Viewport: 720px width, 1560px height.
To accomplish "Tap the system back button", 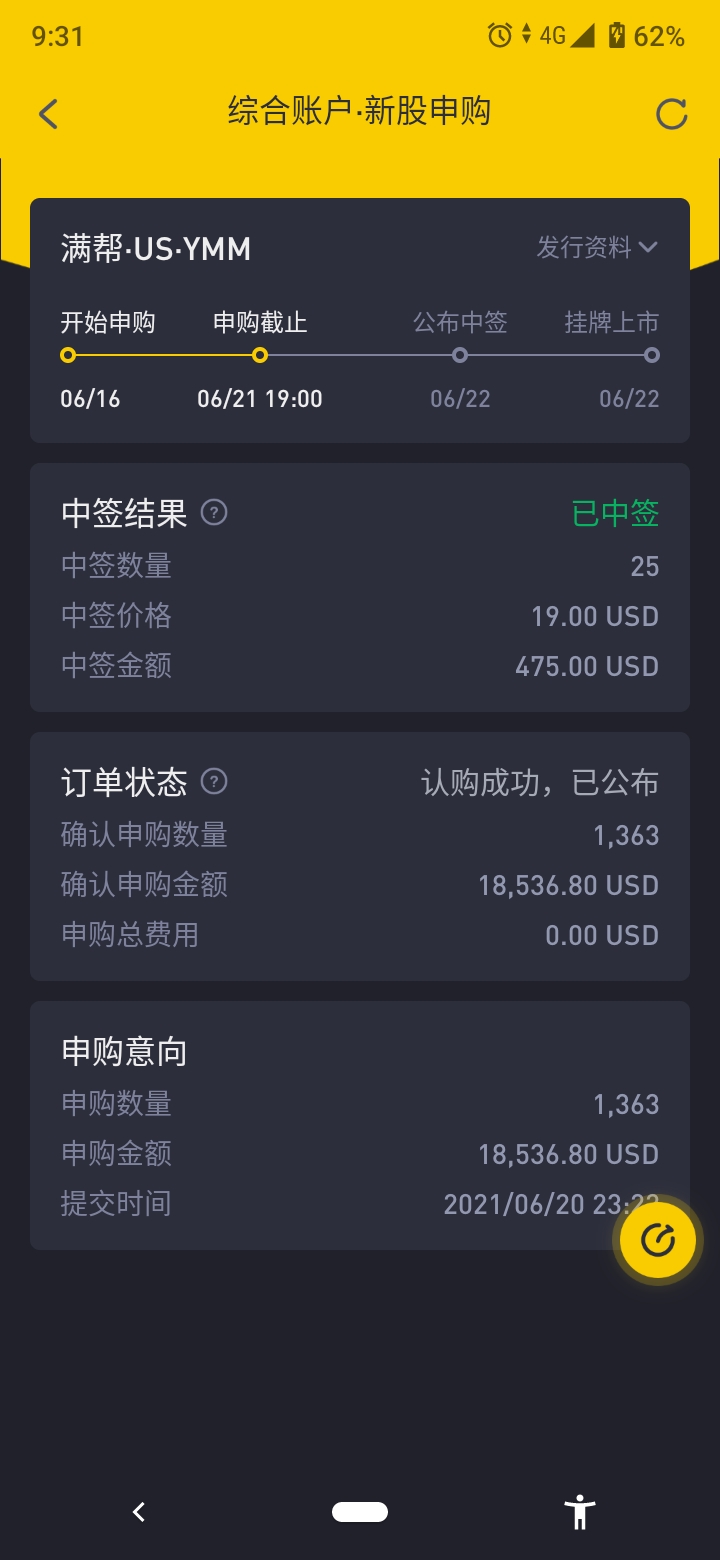I will 139,1512.
